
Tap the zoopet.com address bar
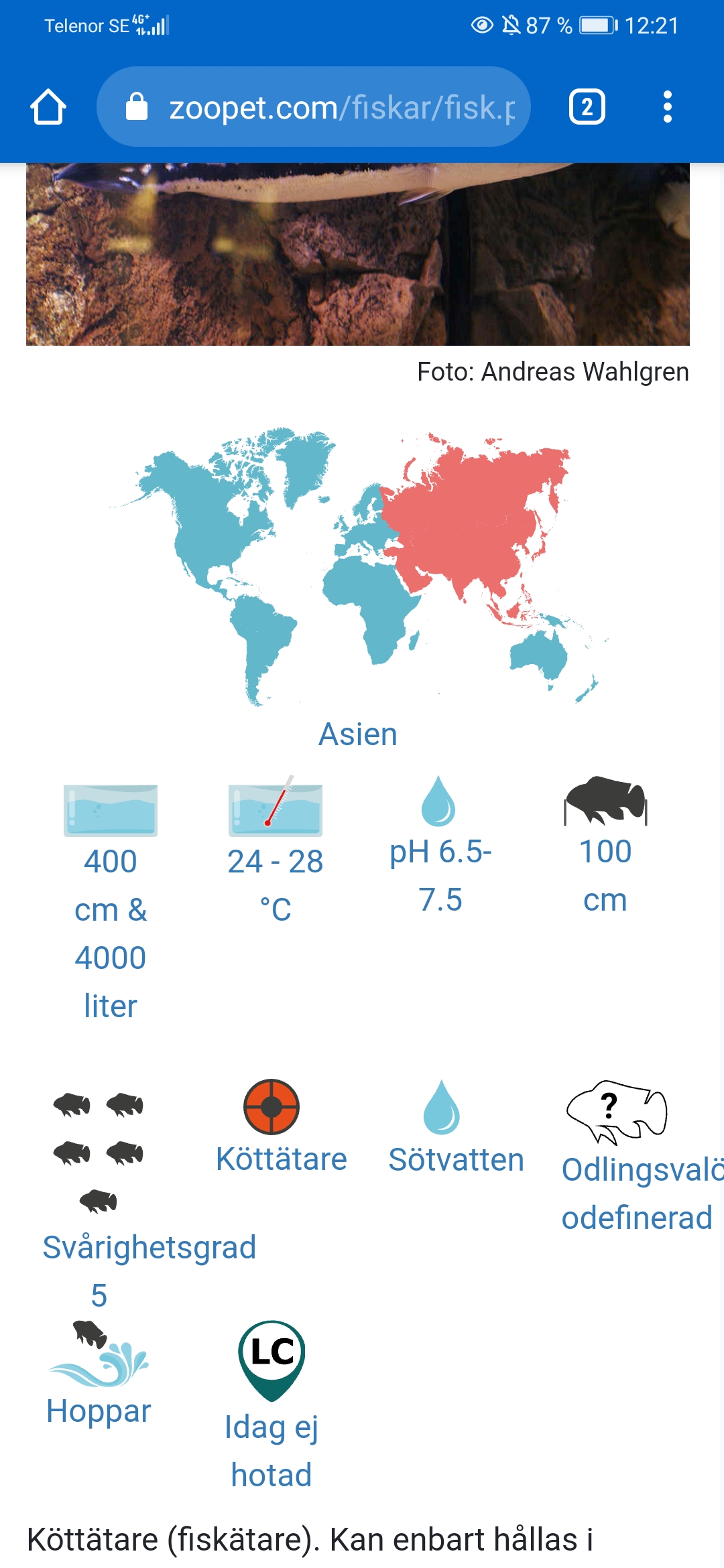pyautogui.click(x=314, y=107)
